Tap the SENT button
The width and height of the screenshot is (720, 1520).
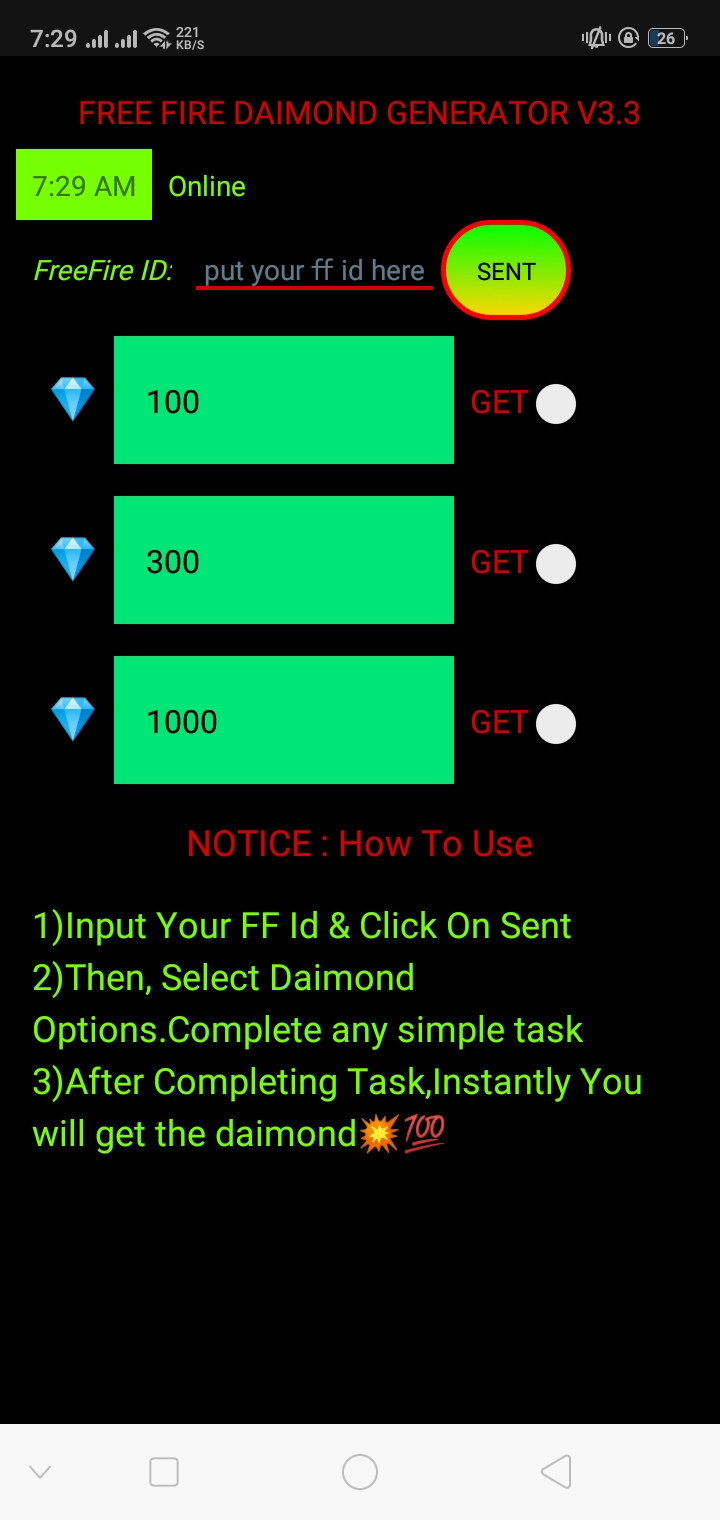tap(506, 271)
